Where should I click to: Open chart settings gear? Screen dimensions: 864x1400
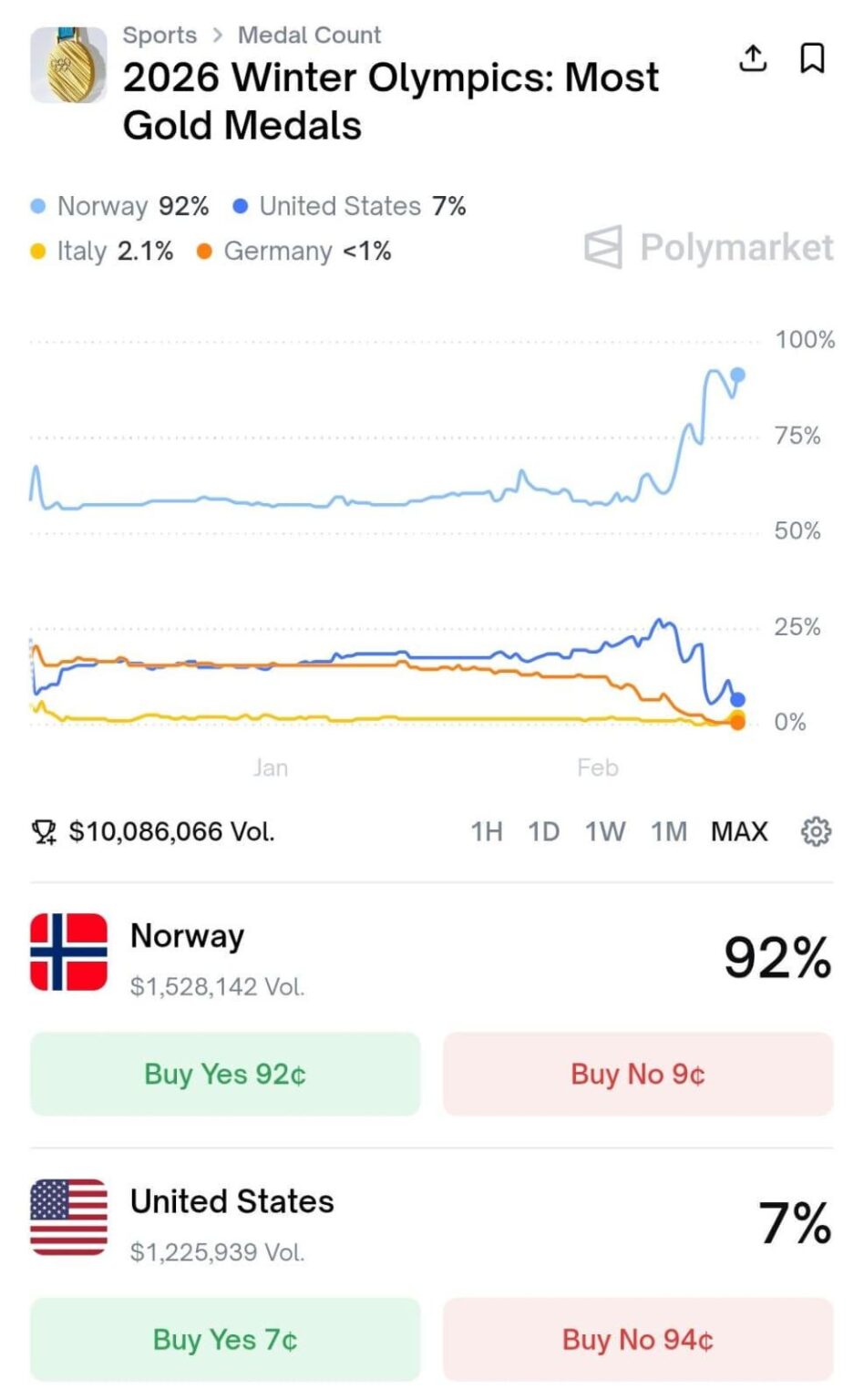[x=815, y=831]
